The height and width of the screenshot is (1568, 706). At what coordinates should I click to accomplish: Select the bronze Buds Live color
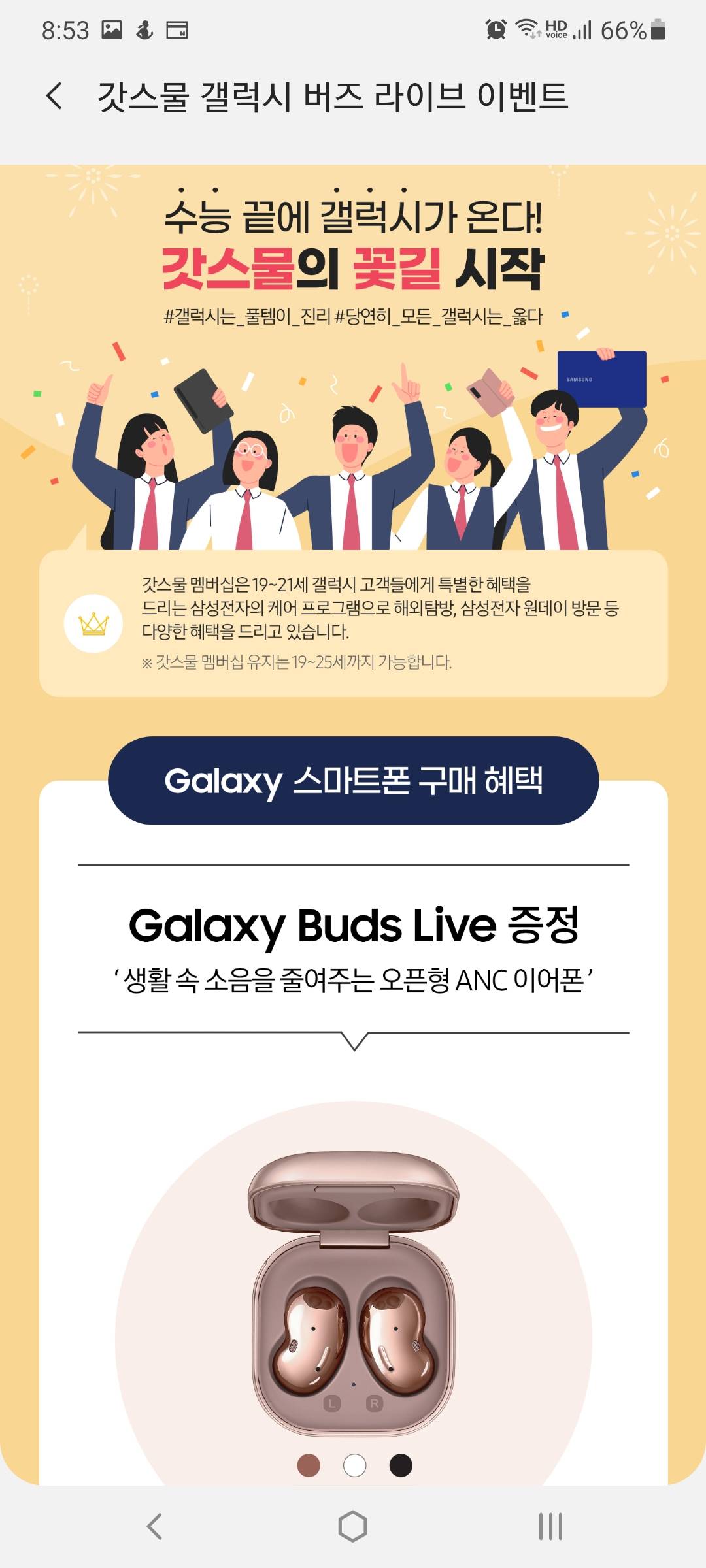(x=309, y=1465)
